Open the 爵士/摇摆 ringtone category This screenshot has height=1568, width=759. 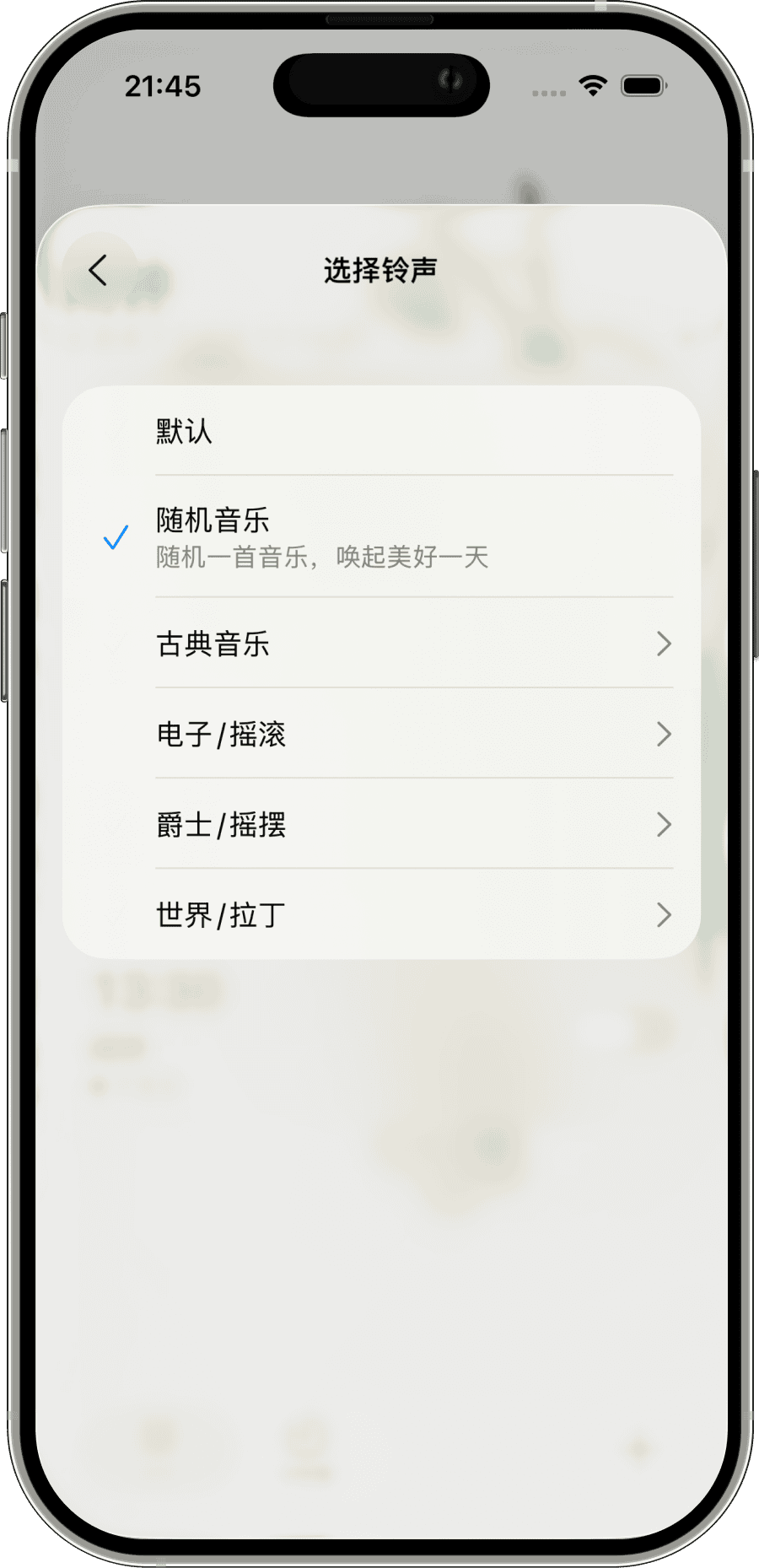pyautogui.click(x=381, y=824)
